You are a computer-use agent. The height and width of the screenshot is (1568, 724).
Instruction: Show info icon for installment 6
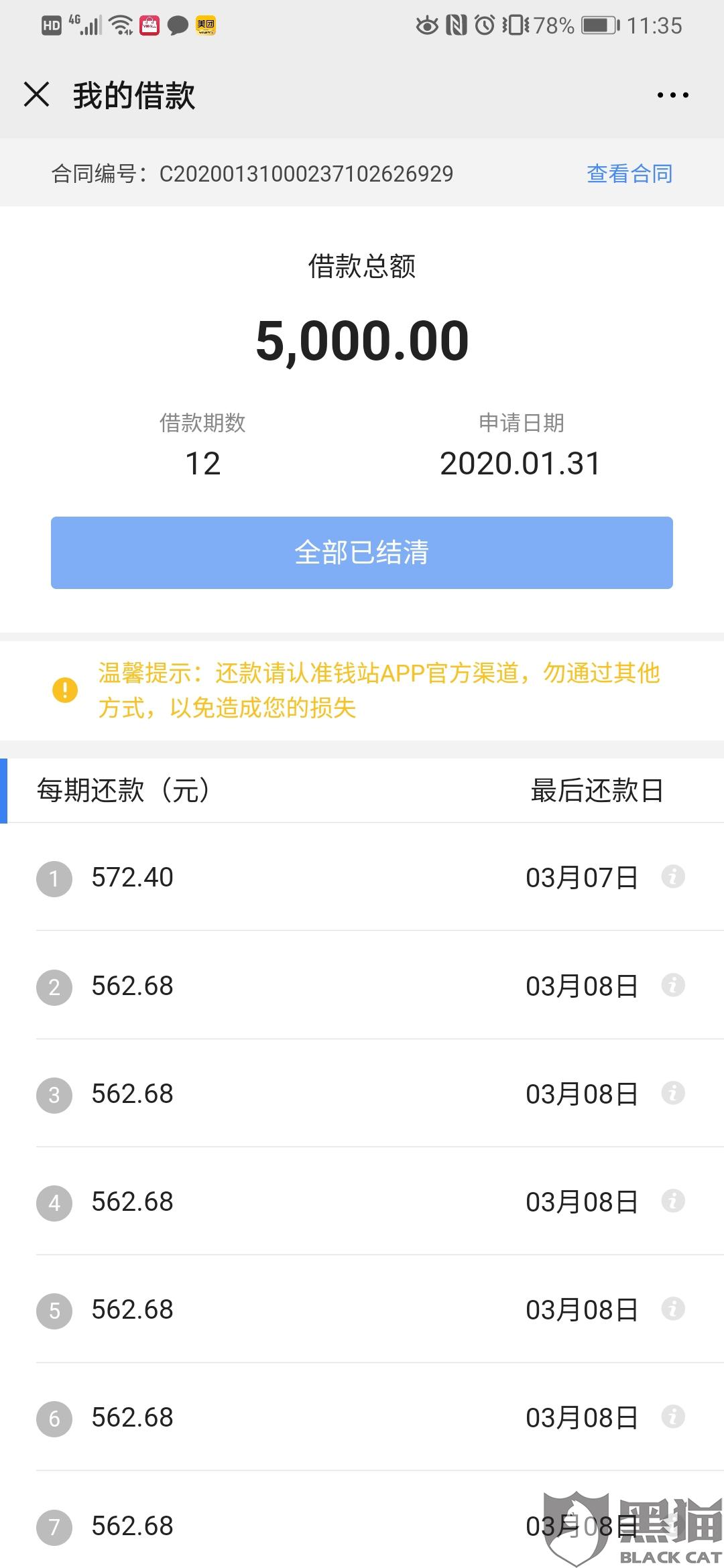coord(673,1416)
